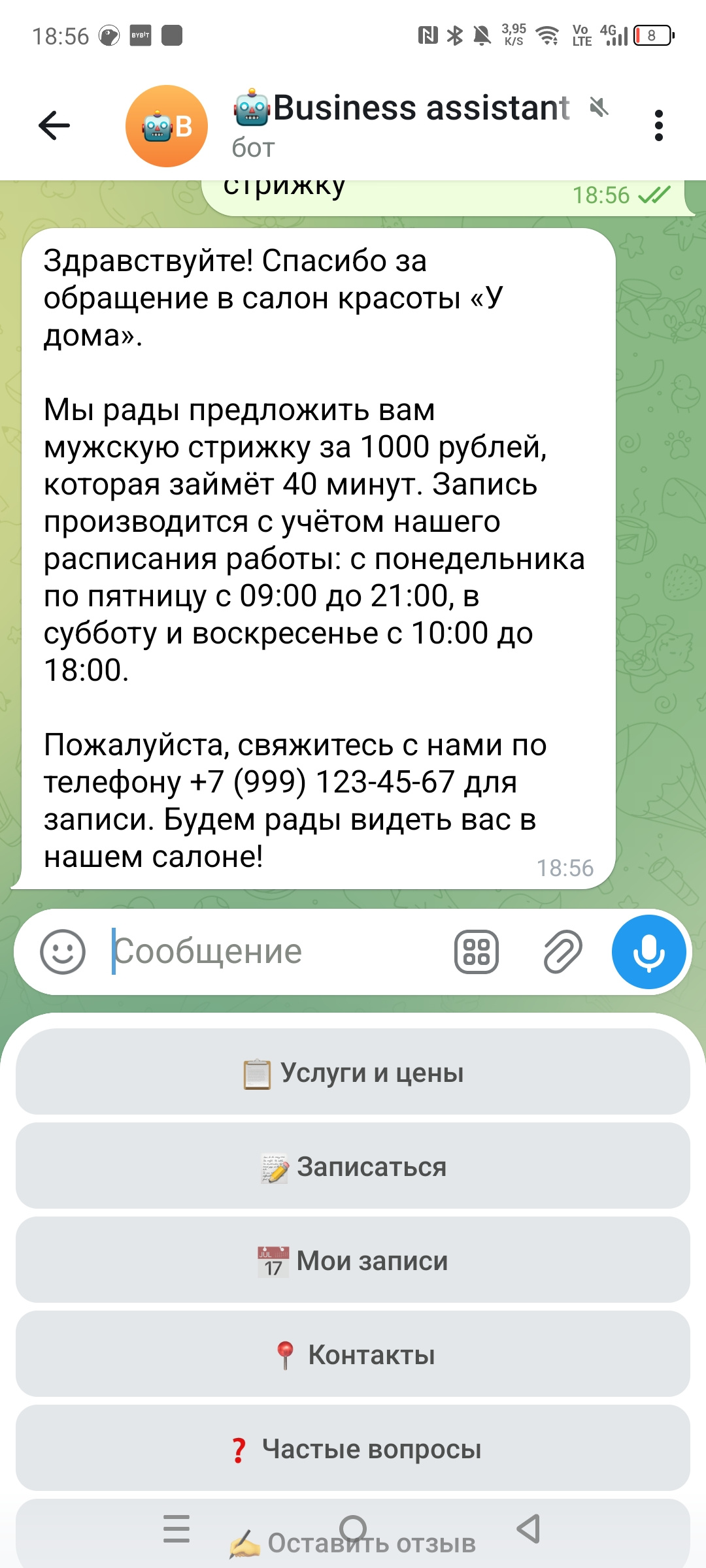
Task: Open the emoji picker
Action: (x=63, y=951)
